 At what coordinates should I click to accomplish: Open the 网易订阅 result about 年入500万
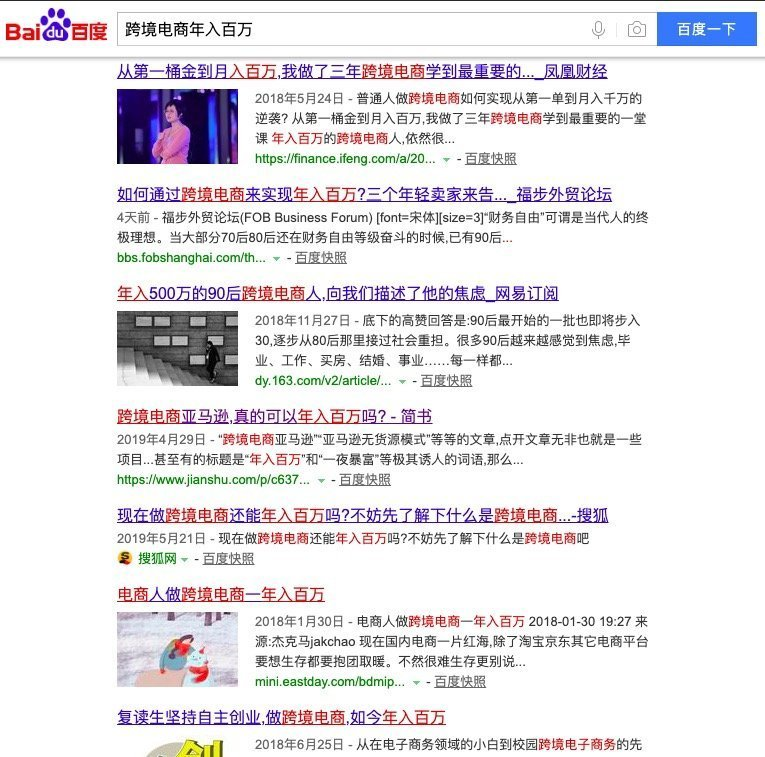pos(337,293)
